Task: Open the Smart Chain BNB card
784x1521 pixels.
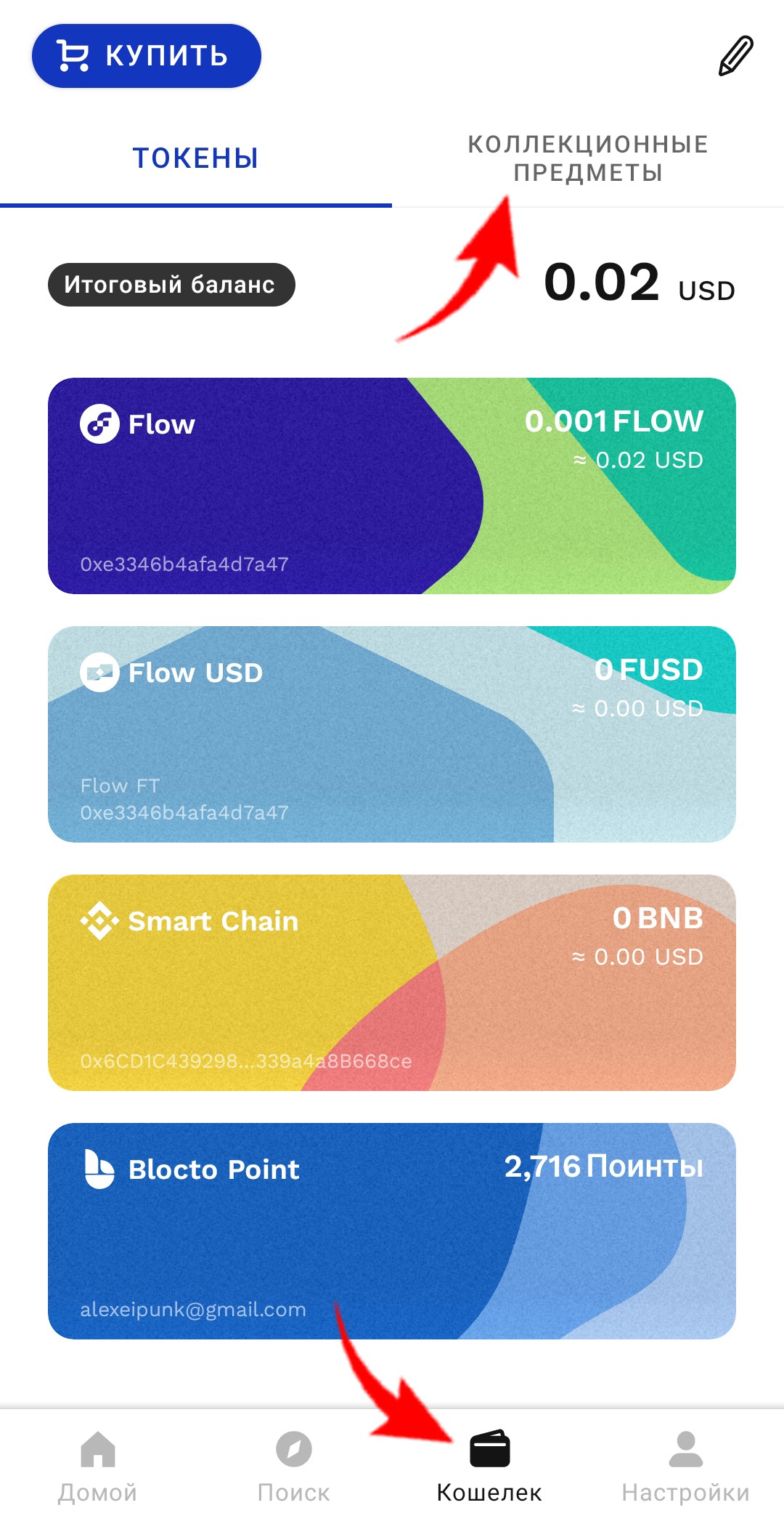Action: (392, 983)
